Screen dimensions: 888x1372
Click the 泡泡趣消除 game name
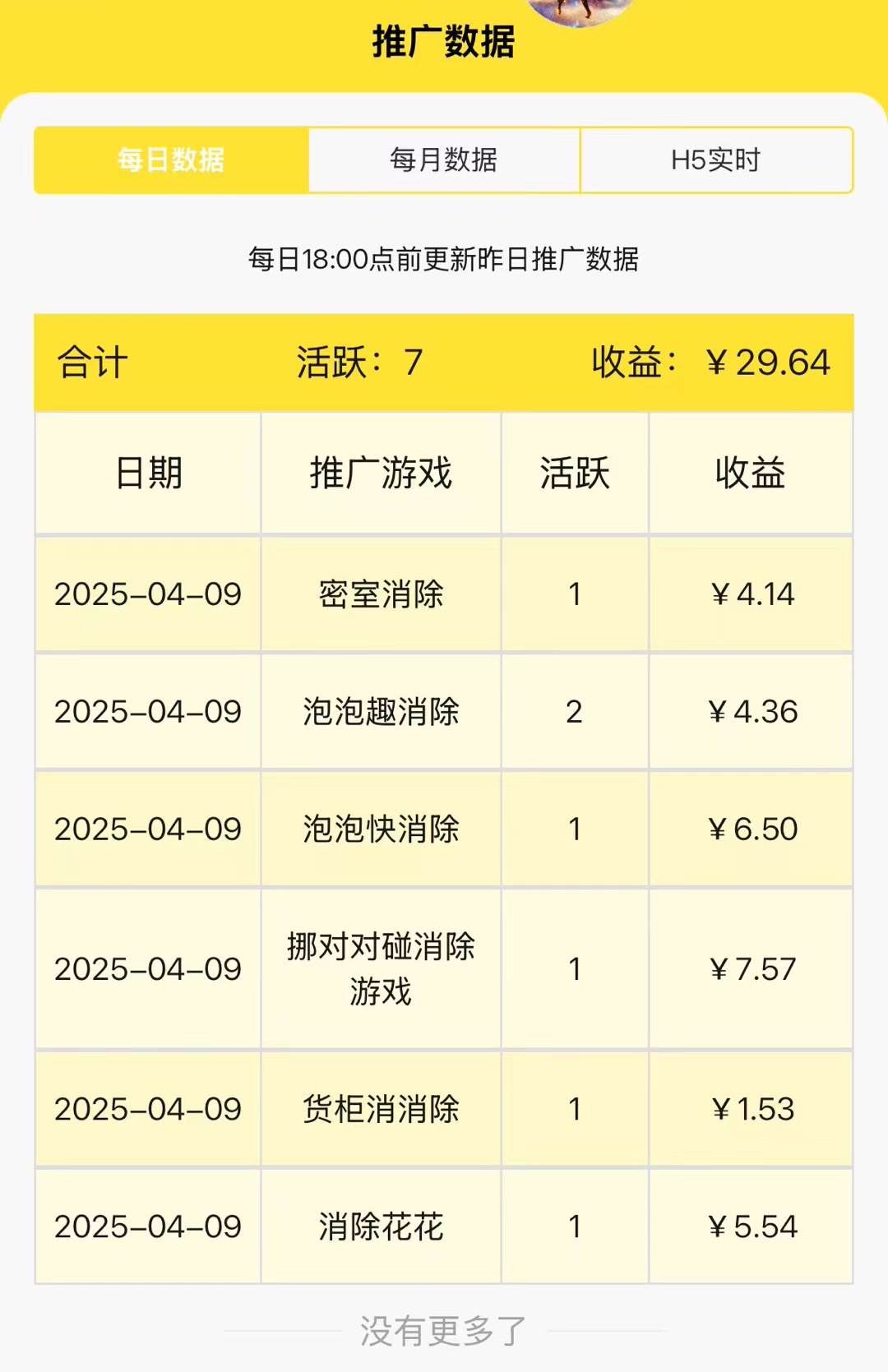(381, 712)
